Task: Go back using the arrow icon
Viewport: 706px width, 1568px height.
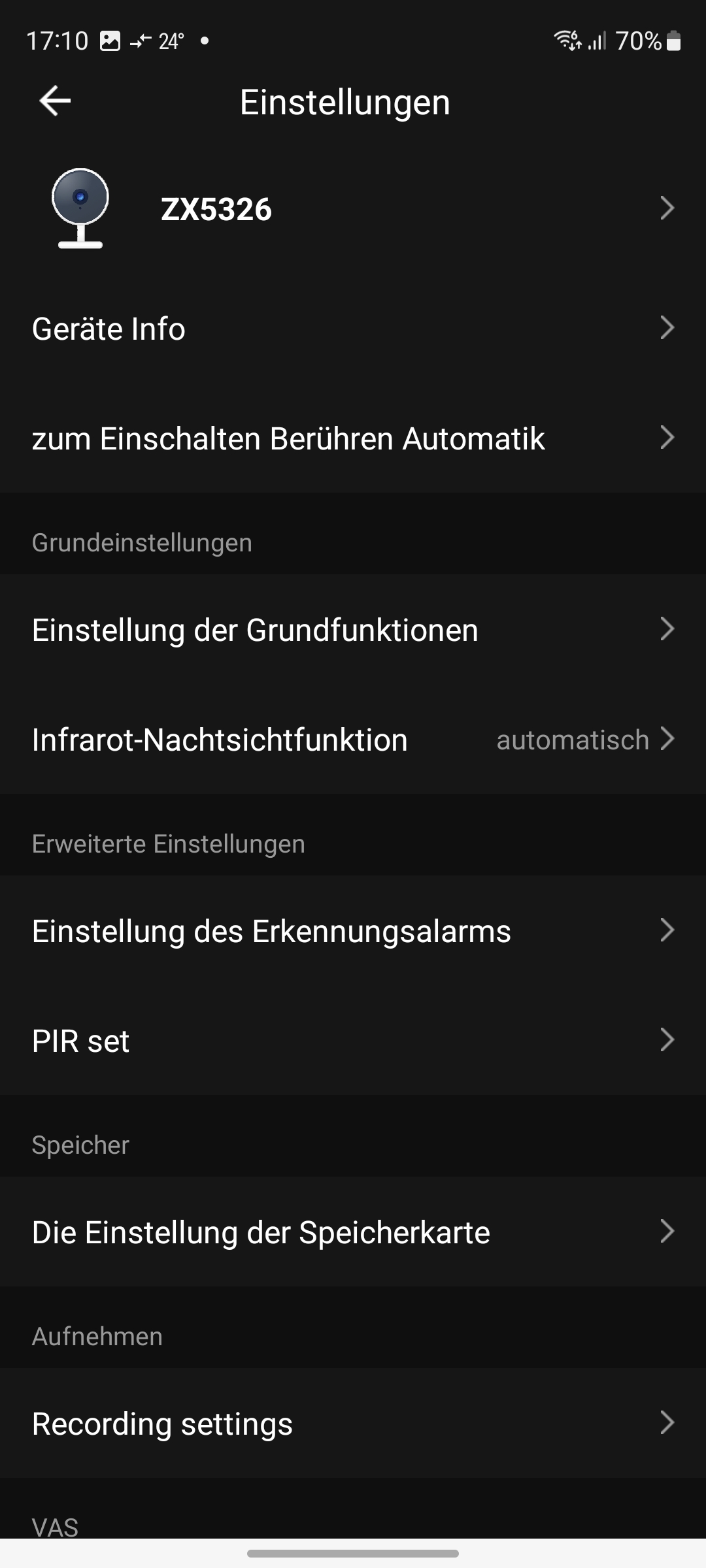Action: 55,101
